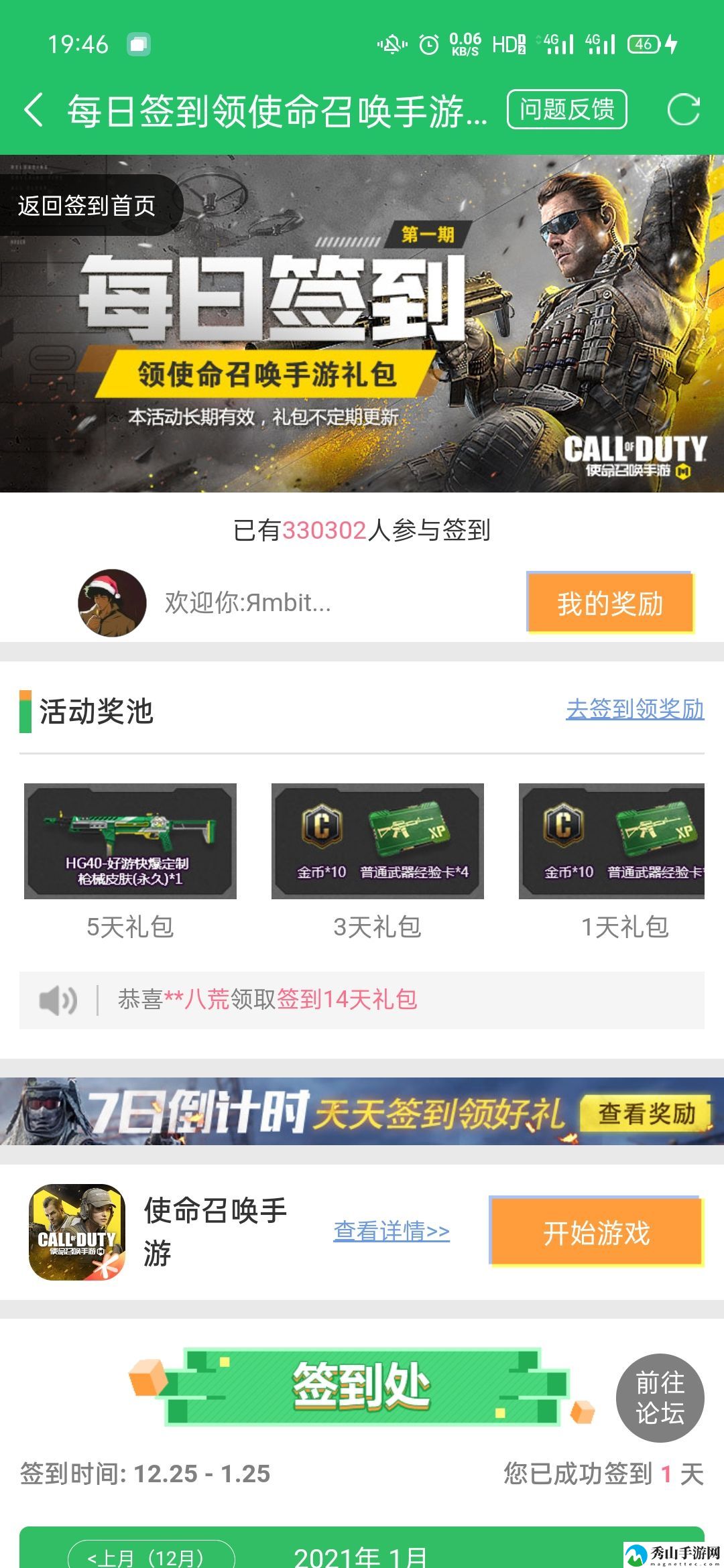Switch the calendar to 上月（12月）
724x1568 pixels.
(151, 1556)
